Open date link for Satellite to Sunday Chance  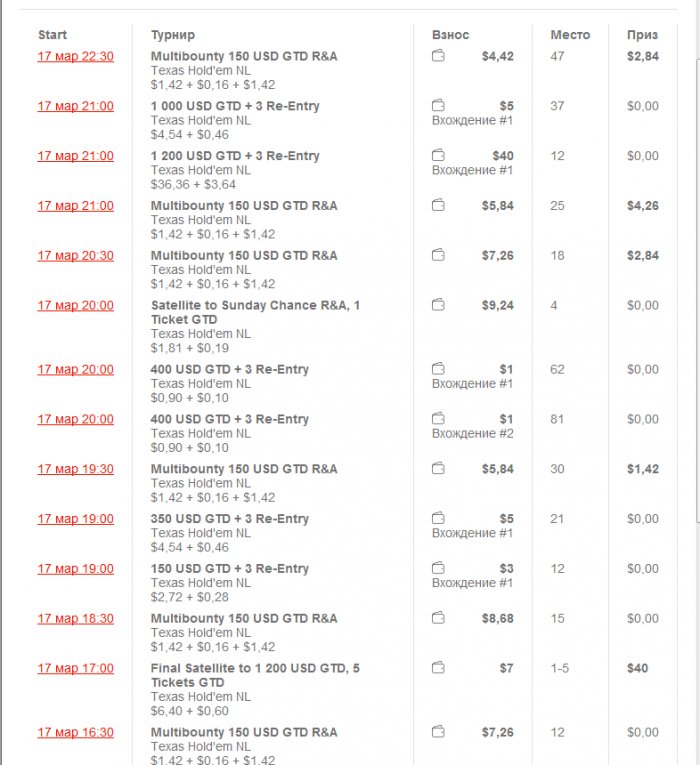tap(75, 306)
